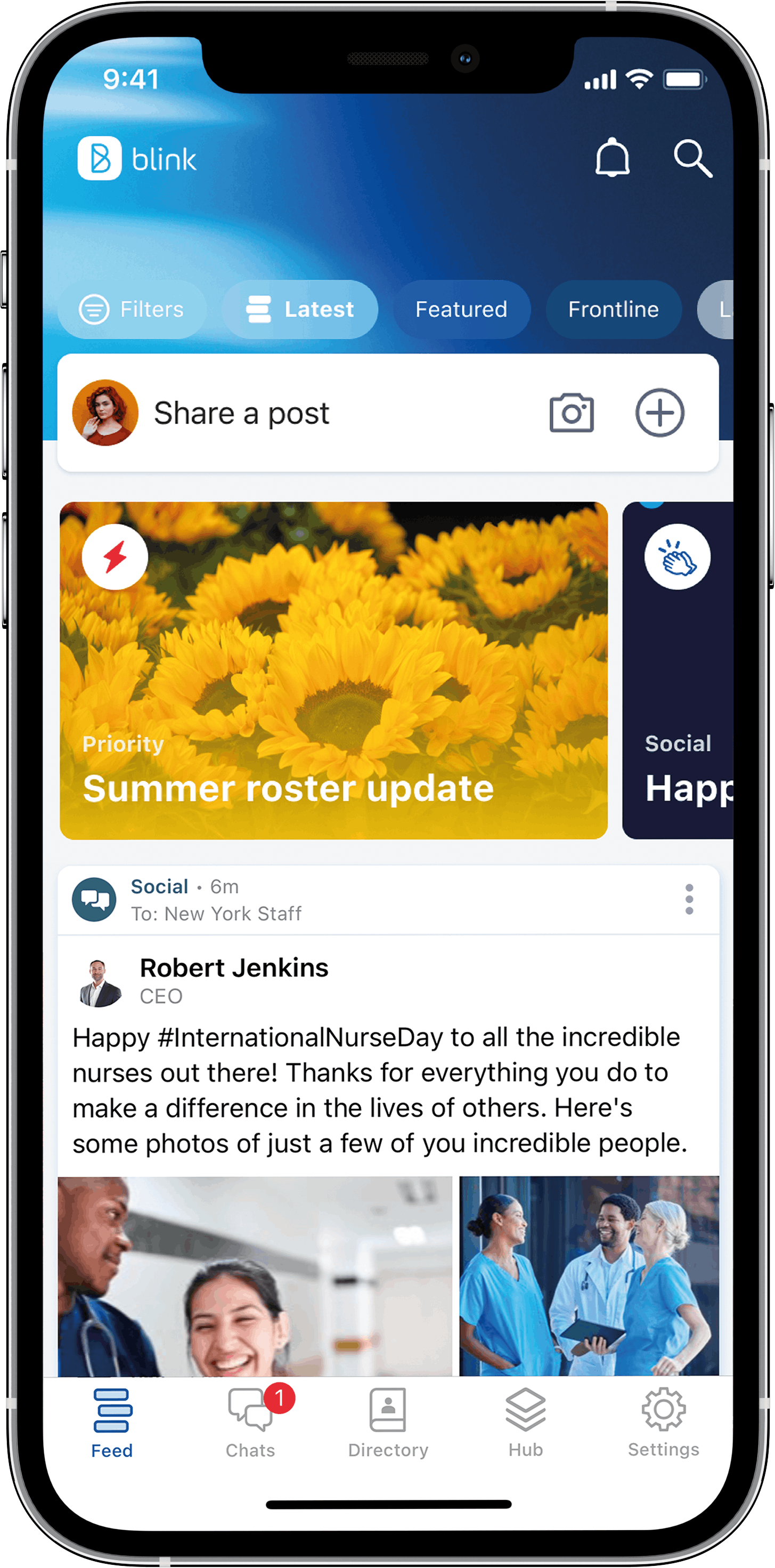
Task: Open the overflow menu on the Social post
Action: [689, 899]
